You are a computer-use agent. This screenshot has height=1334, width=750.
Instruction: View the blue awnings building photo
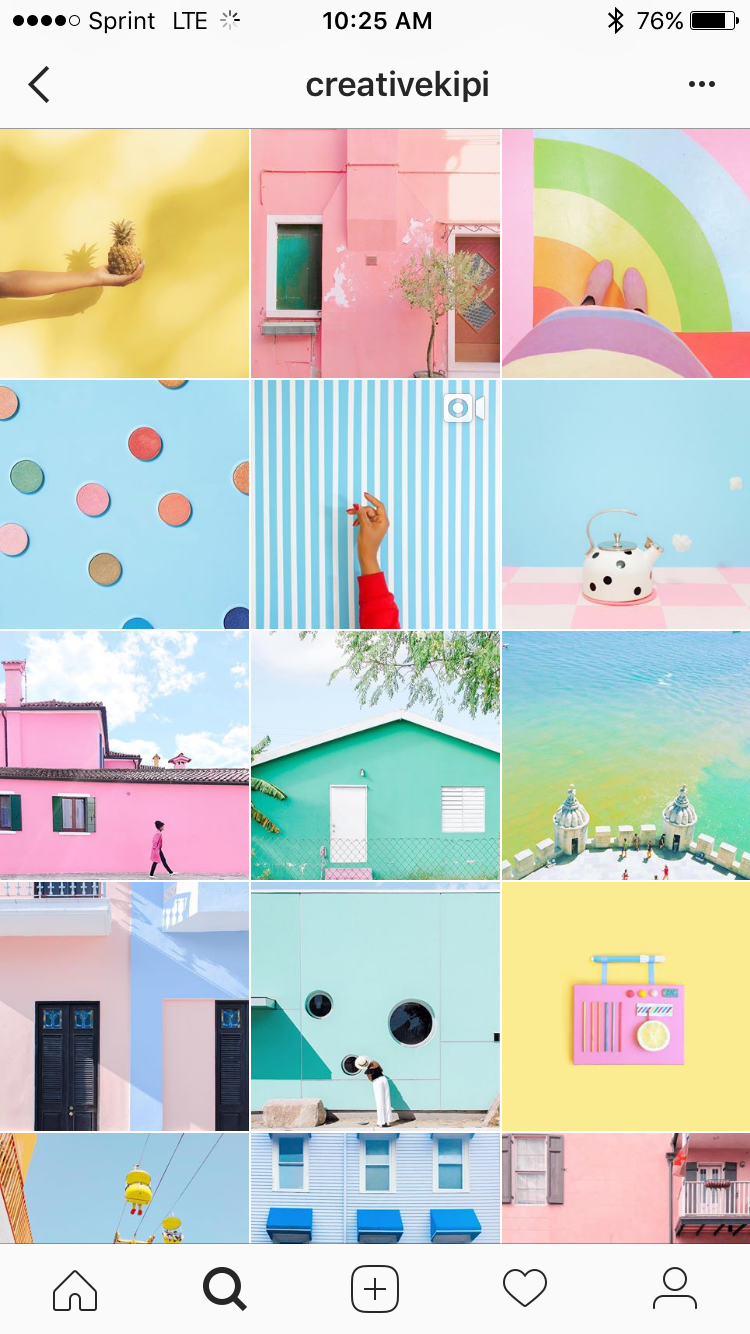pos(375,1188)
